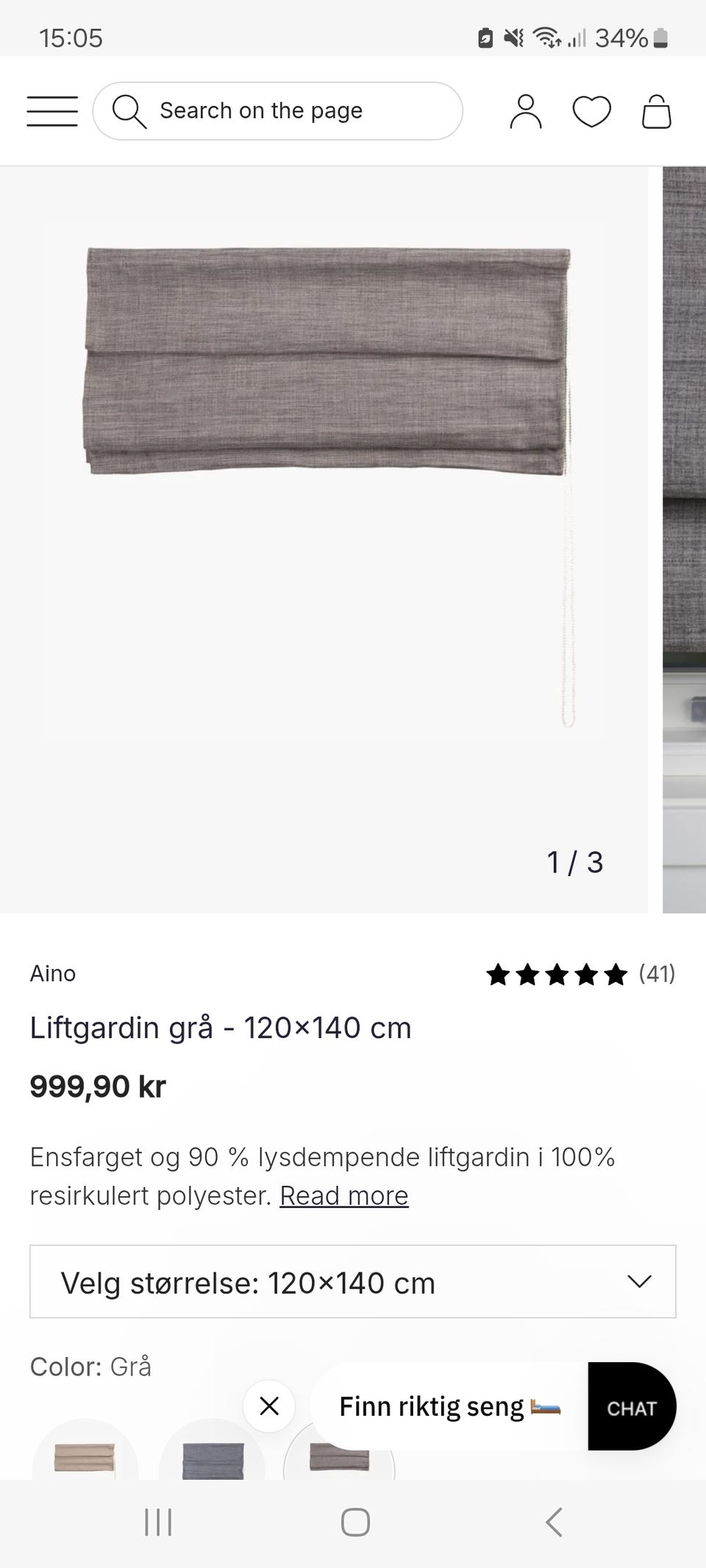The width and height of the screenshot is (706, 1568).
Task: View the five-star reviews rating
Action: 557,975
